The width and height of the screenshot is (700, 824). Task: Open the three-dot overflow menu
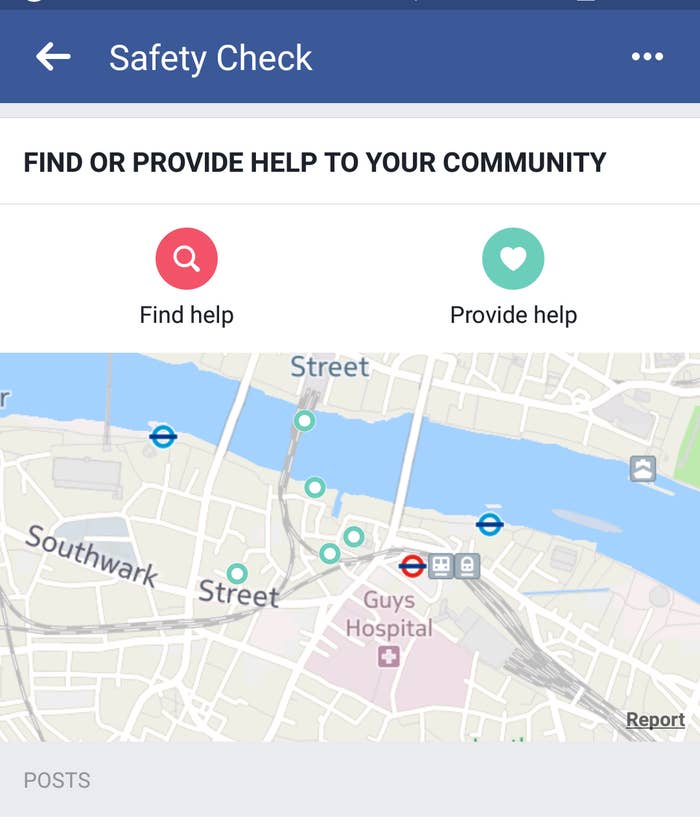click(x=647, y=57)
